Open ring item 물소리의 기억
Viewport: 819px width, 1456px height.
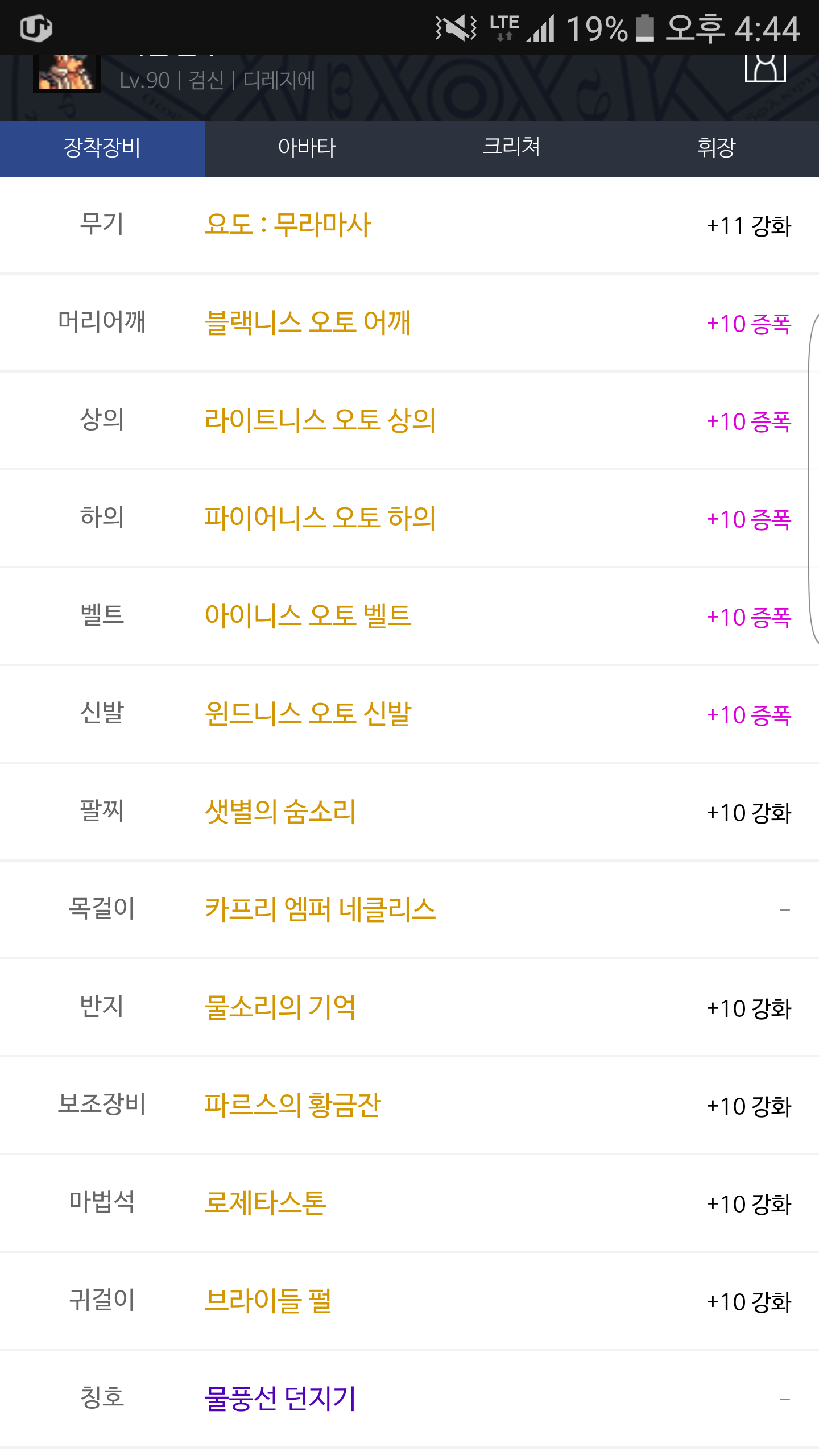point(280,1007)
